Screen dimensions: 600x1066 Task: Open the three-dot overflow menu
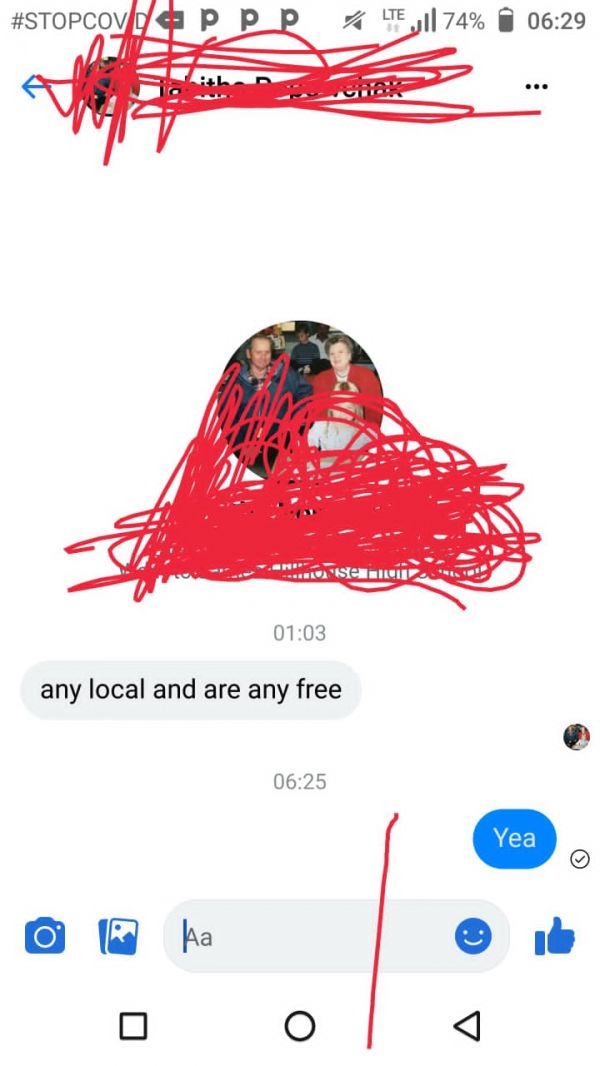[536, 87]
